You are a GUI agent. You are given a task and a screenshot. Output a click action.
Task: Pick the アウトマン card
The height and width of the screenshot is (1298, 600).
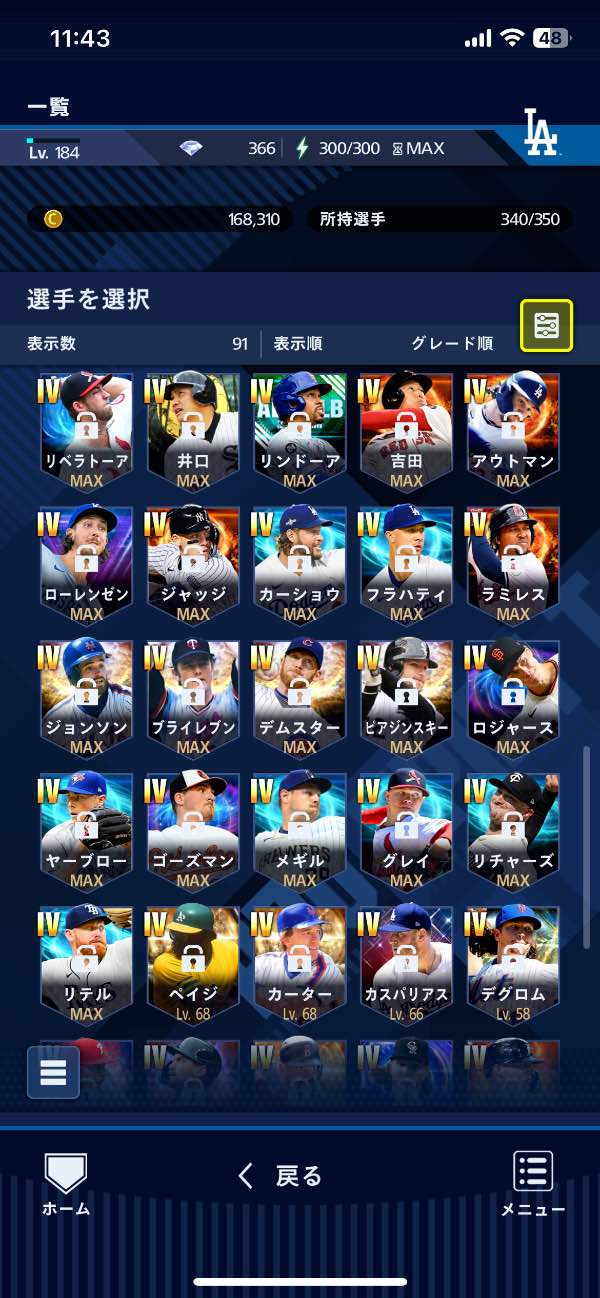click(513, 430)
